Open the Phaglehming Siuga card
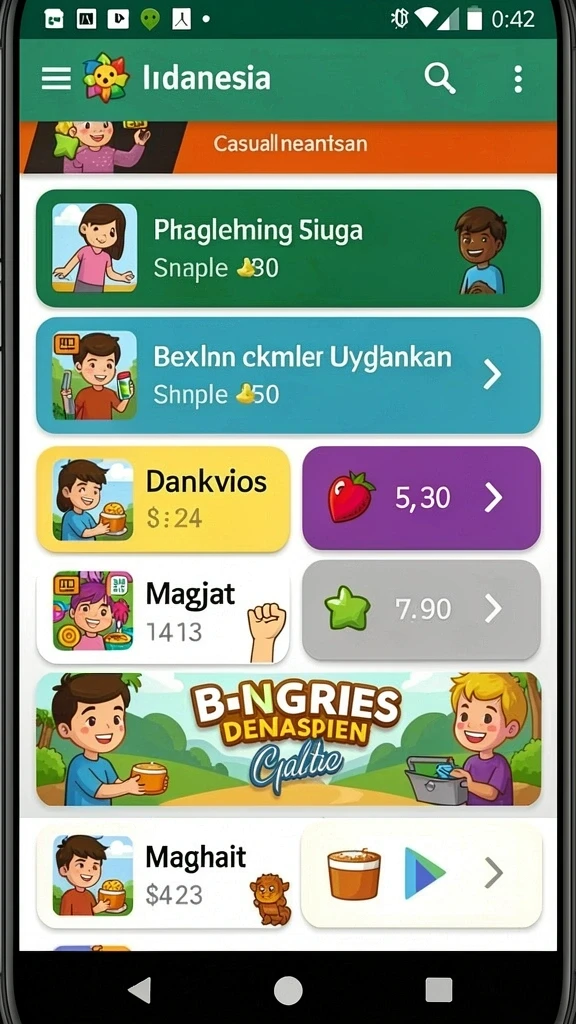 [288, 248]
